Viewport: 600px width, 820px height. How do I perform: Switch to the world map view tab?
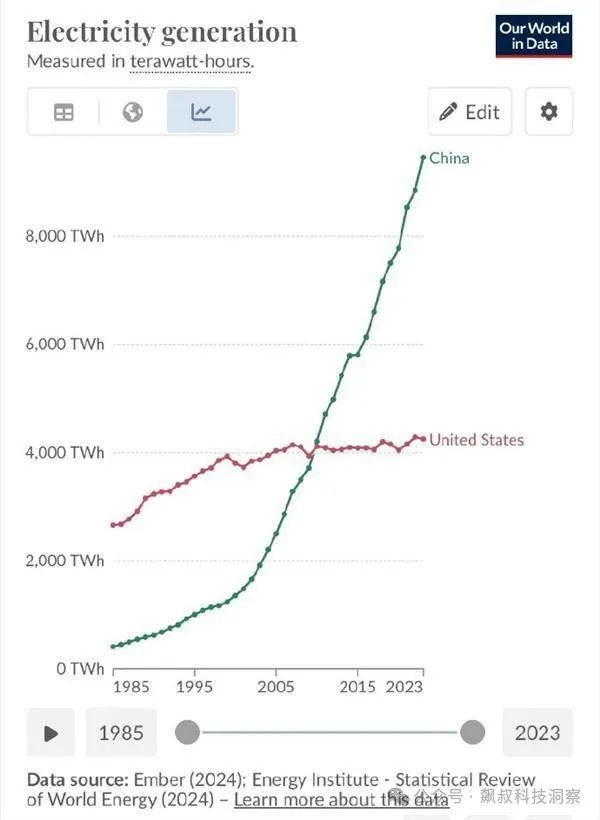tap(132, 112)
